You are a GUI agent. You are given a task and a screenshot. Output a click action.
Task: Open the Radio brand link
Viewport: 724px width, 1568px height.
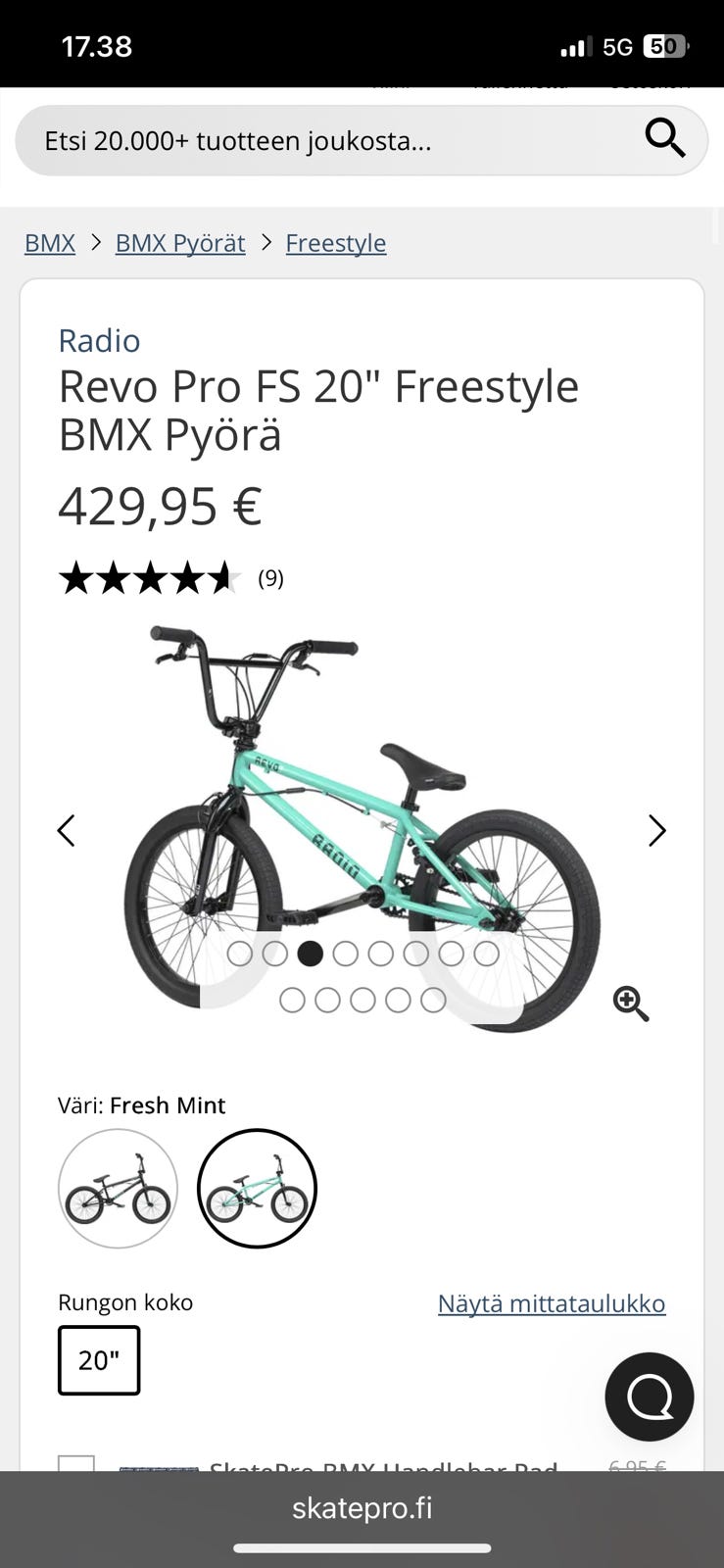pyautogui.click(x=99, y=341)
